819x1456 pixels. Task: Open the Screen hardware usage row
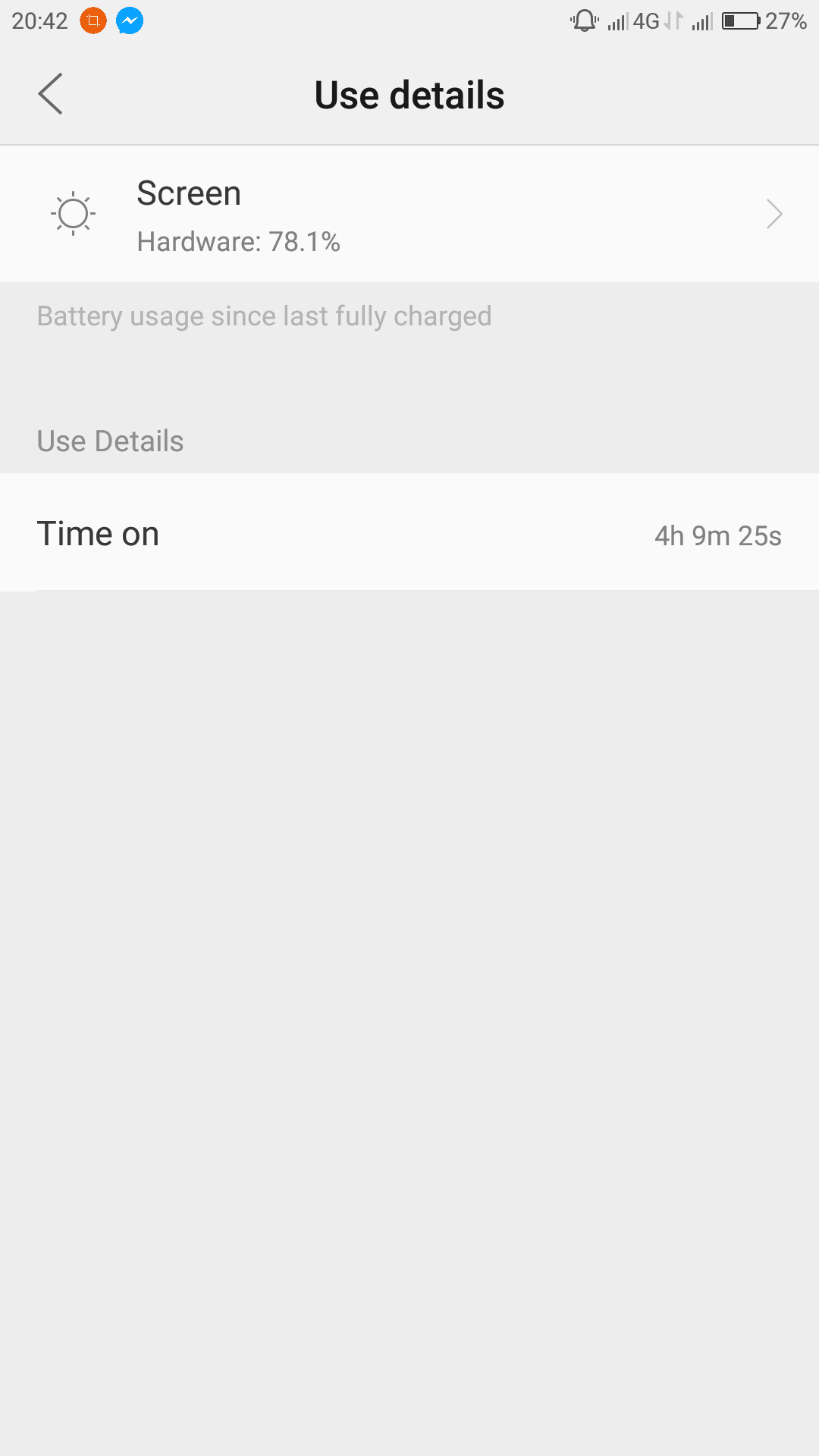coord(409,214)
